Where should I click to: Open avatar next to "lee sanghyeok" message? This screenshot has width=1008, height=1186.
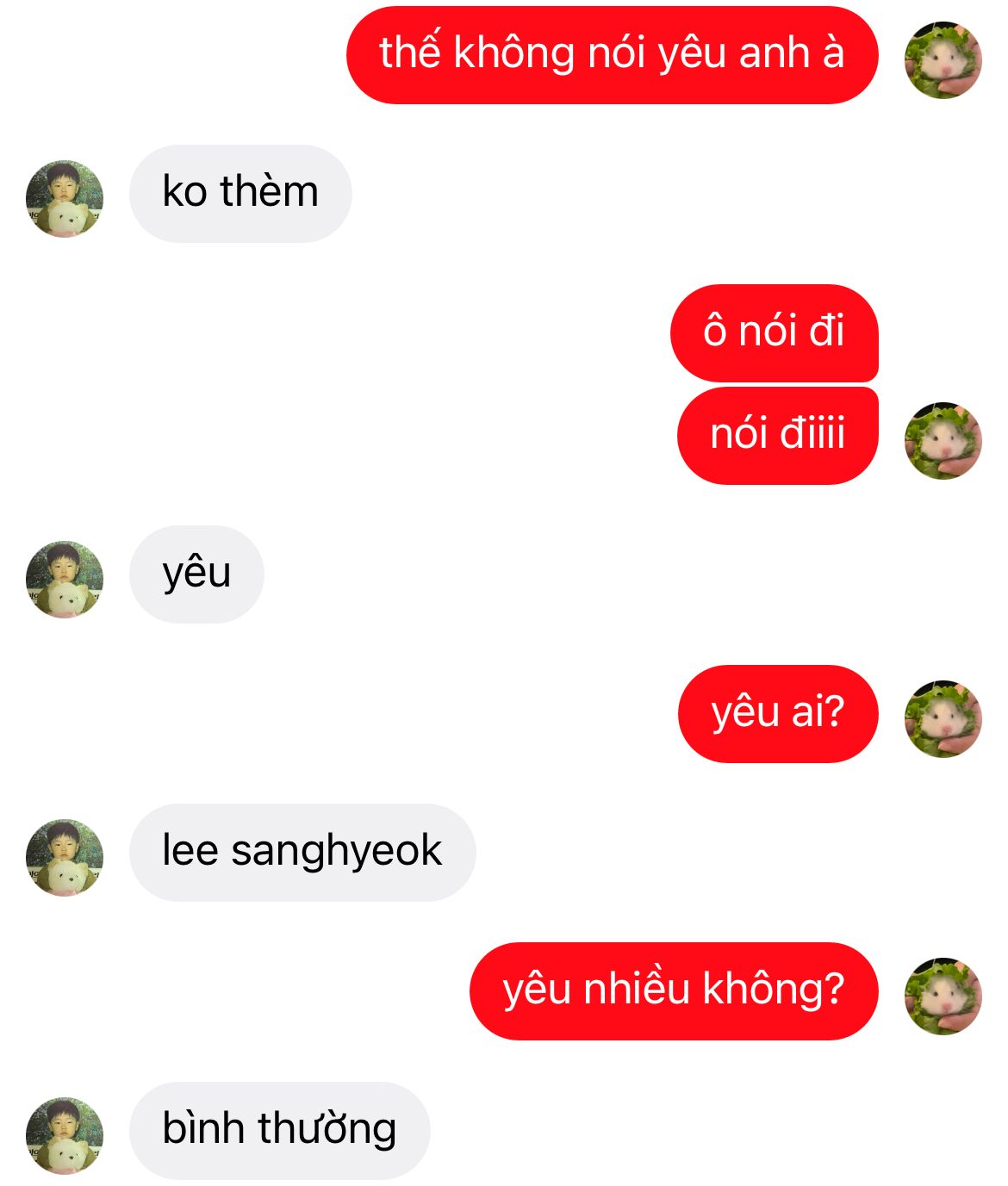point(65,858)
